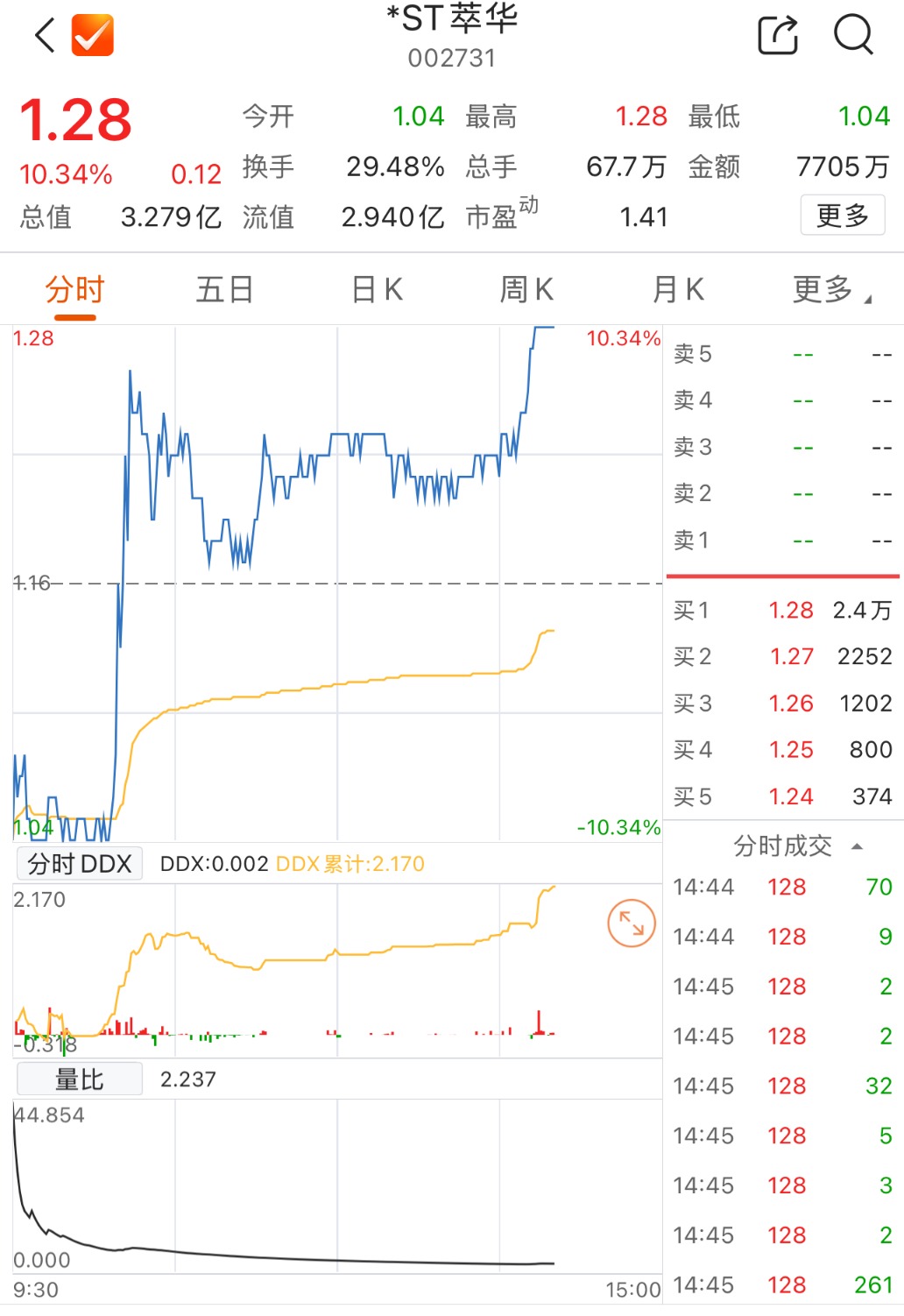Go back using the top-left arrow
The height and width of the screenshot is (1316, 904).
click(x=46, y=36)
